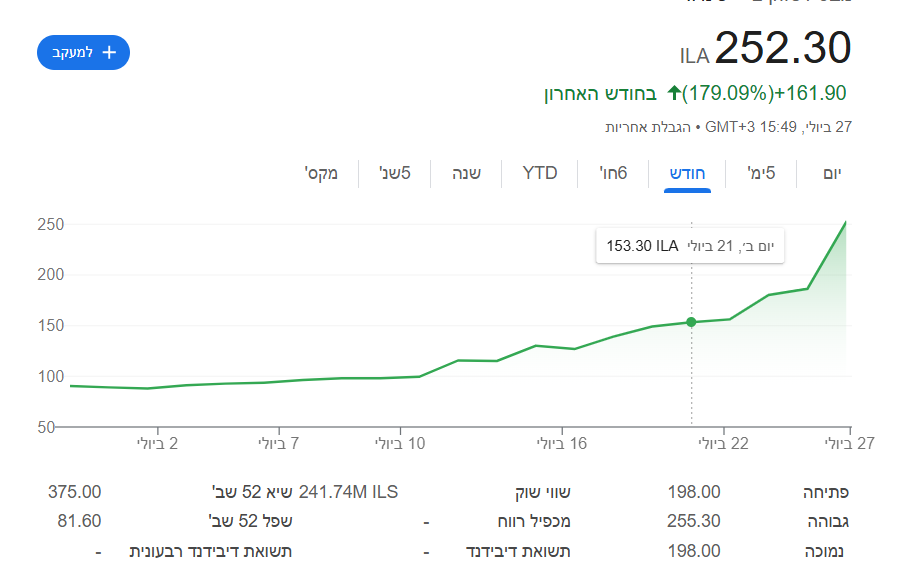Switch to the 6-month (6חו') range
The image size is (906, 587).
(x=613, y=173)
